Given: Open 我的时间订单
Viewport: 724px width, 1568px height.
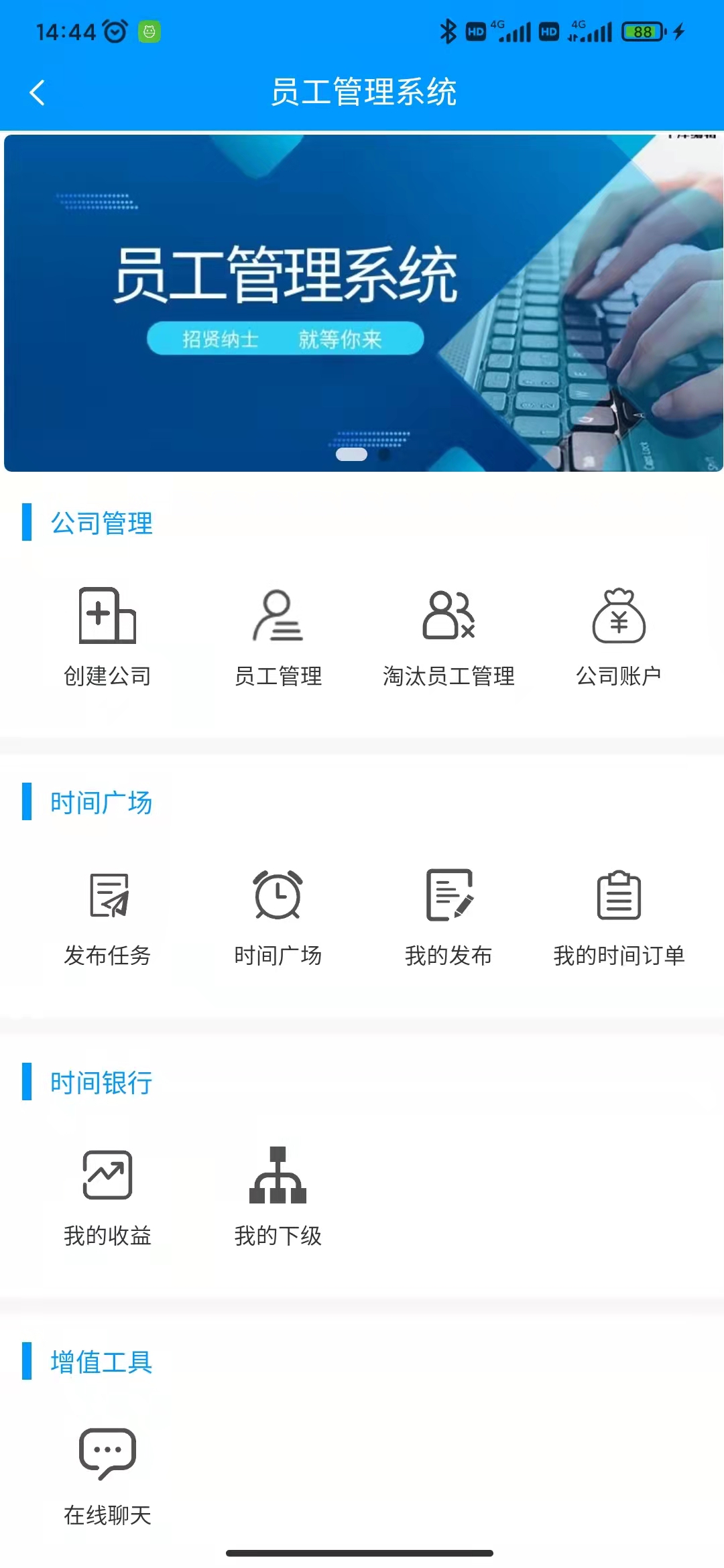Looking at the screenshot, I should click(x=619, y=917).
